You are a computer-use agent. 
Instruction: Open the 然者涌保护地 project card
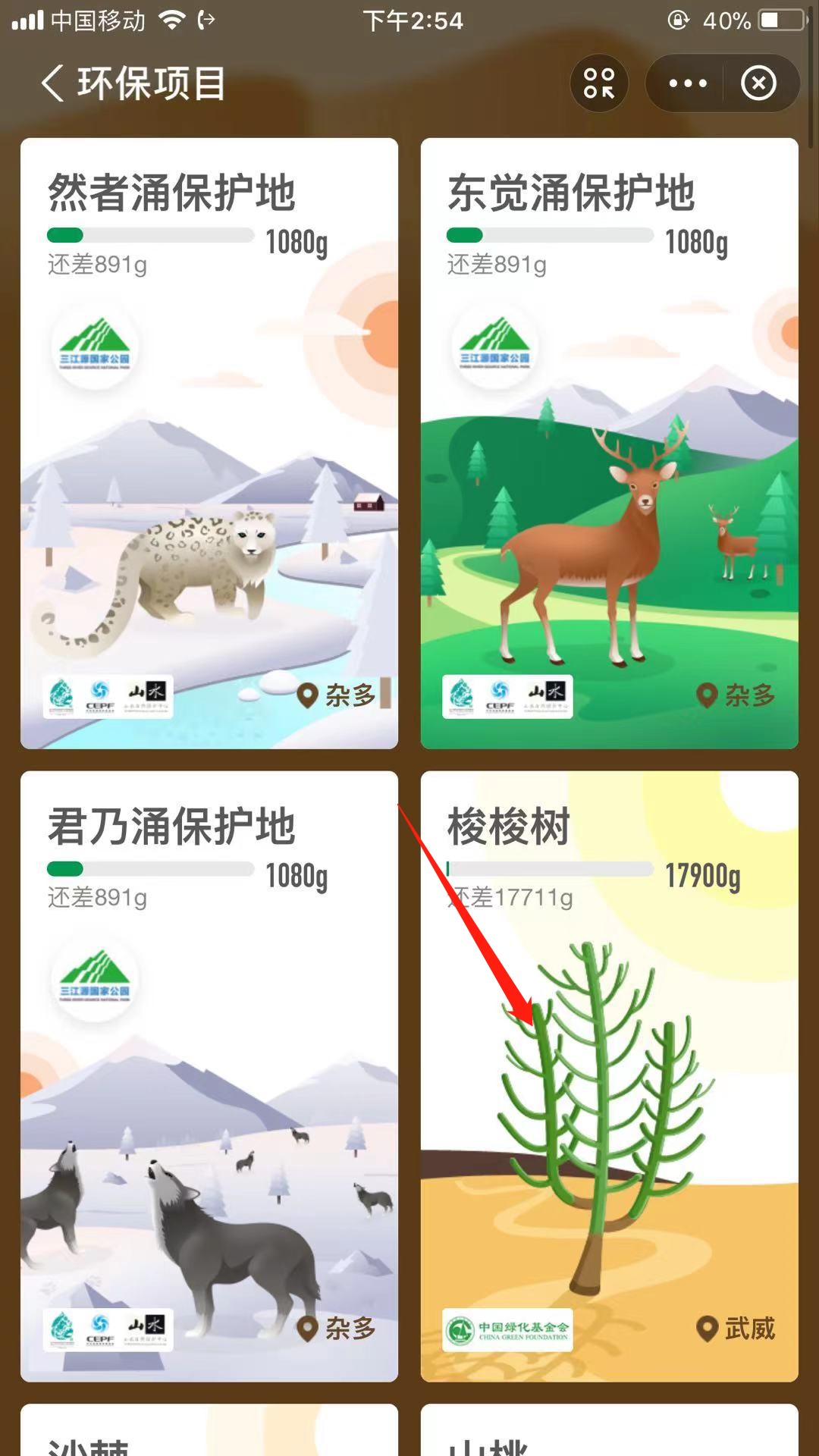pyautogui.click(x=209, y=444)
